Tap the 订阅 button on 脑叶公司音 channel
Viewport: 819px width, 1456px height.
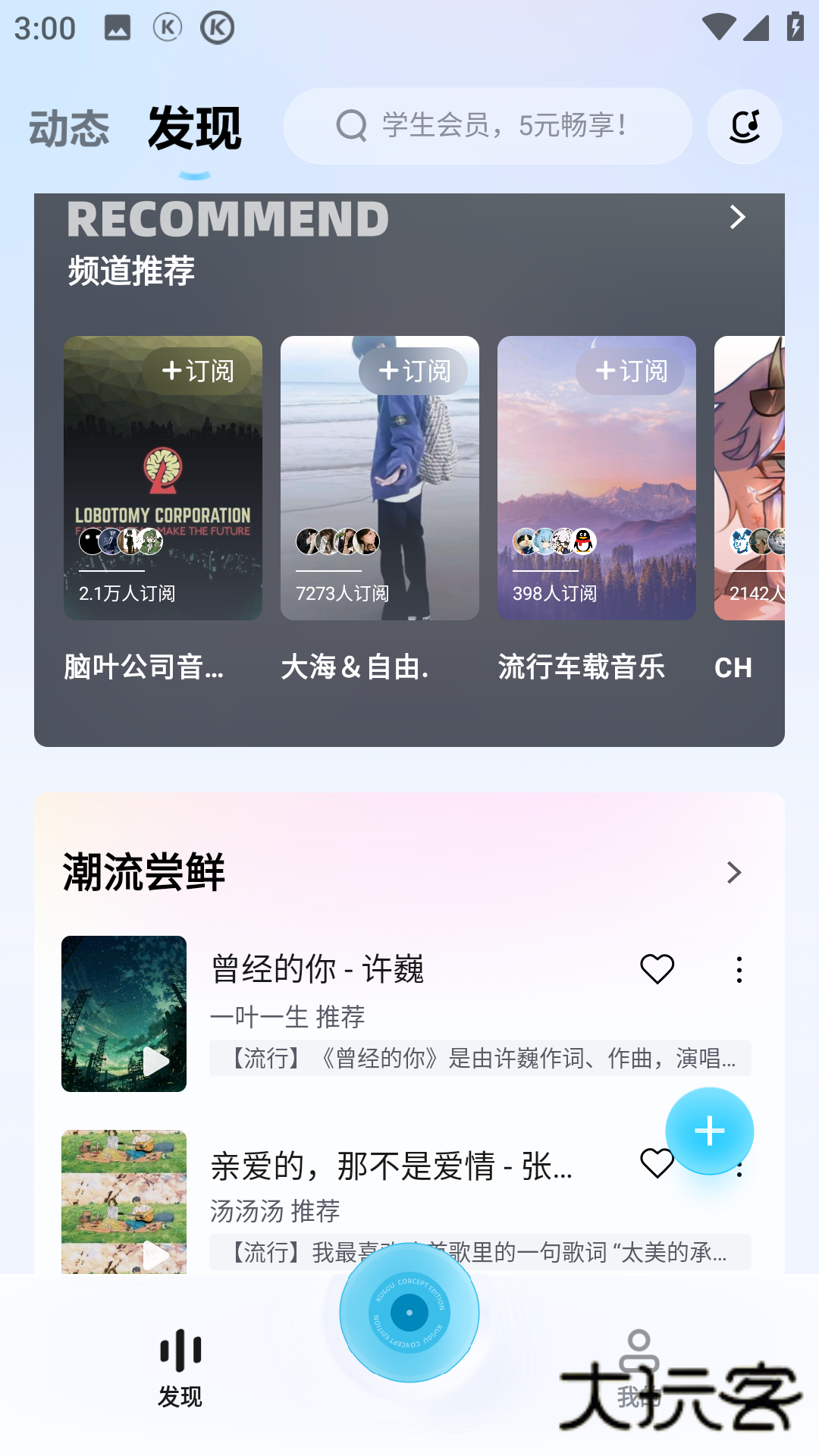tap(197, 371)
